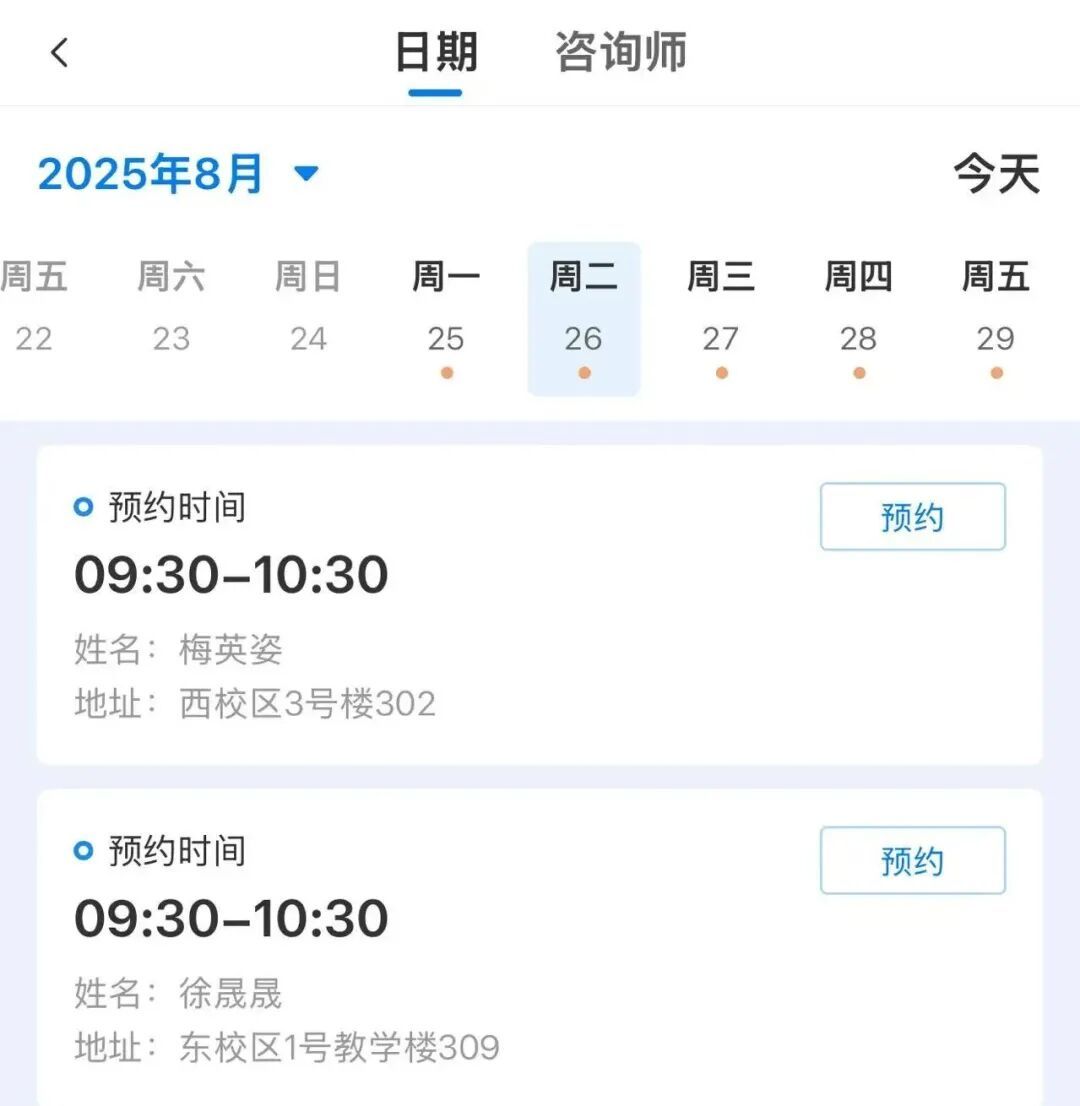1080x1106 pixels.
Task: Switch to the 咨询师 tab
Action: coord(620,53)
